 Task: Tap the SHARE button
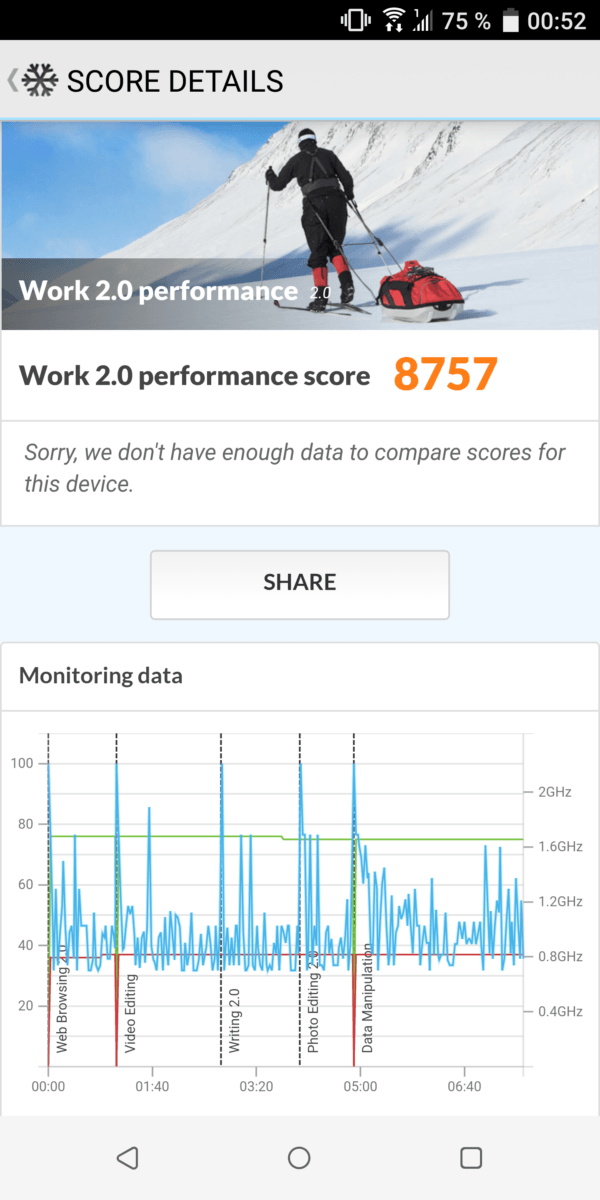point(300,584)
